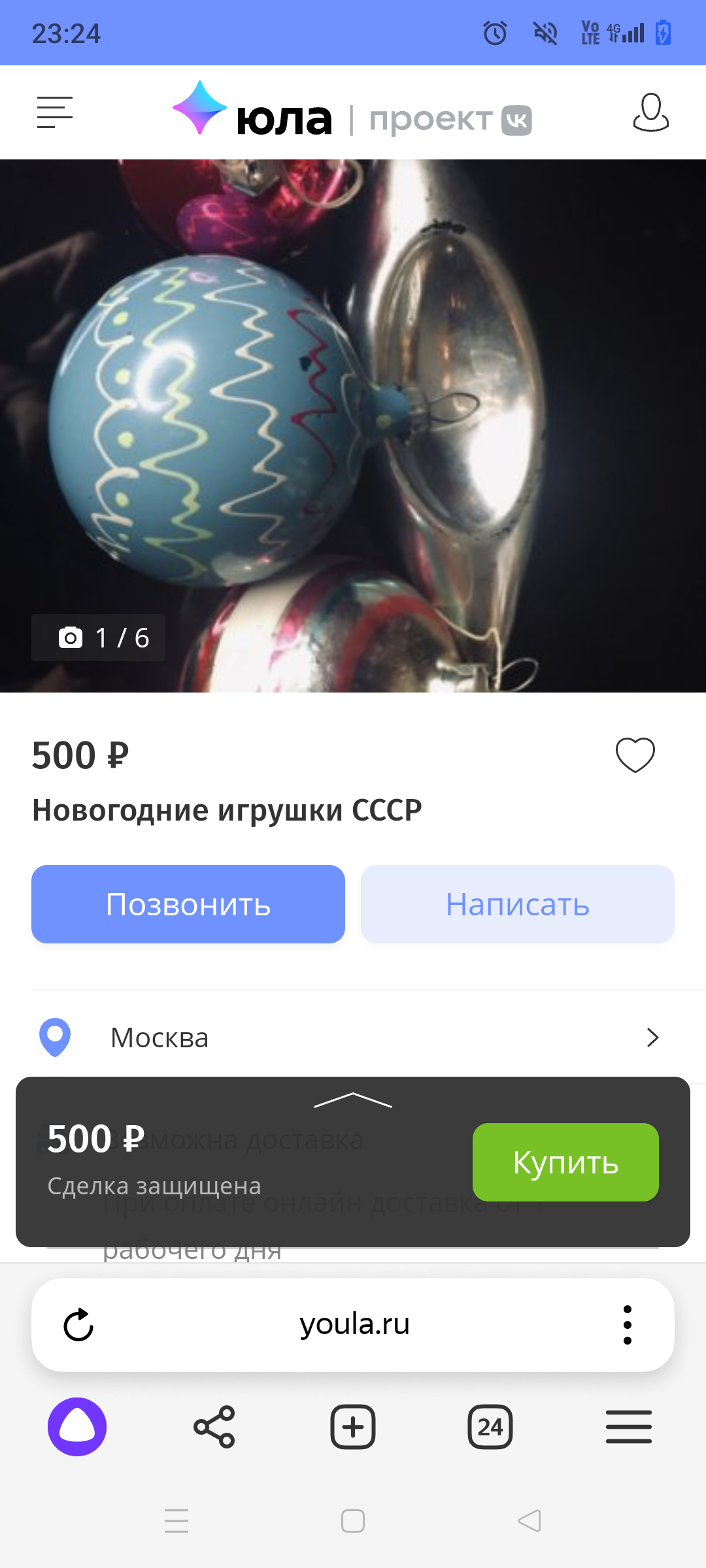The height and width of the screenshot is (1568, 706).
Task: Expand the purchase panel chevron
Action: (353, 1100)
